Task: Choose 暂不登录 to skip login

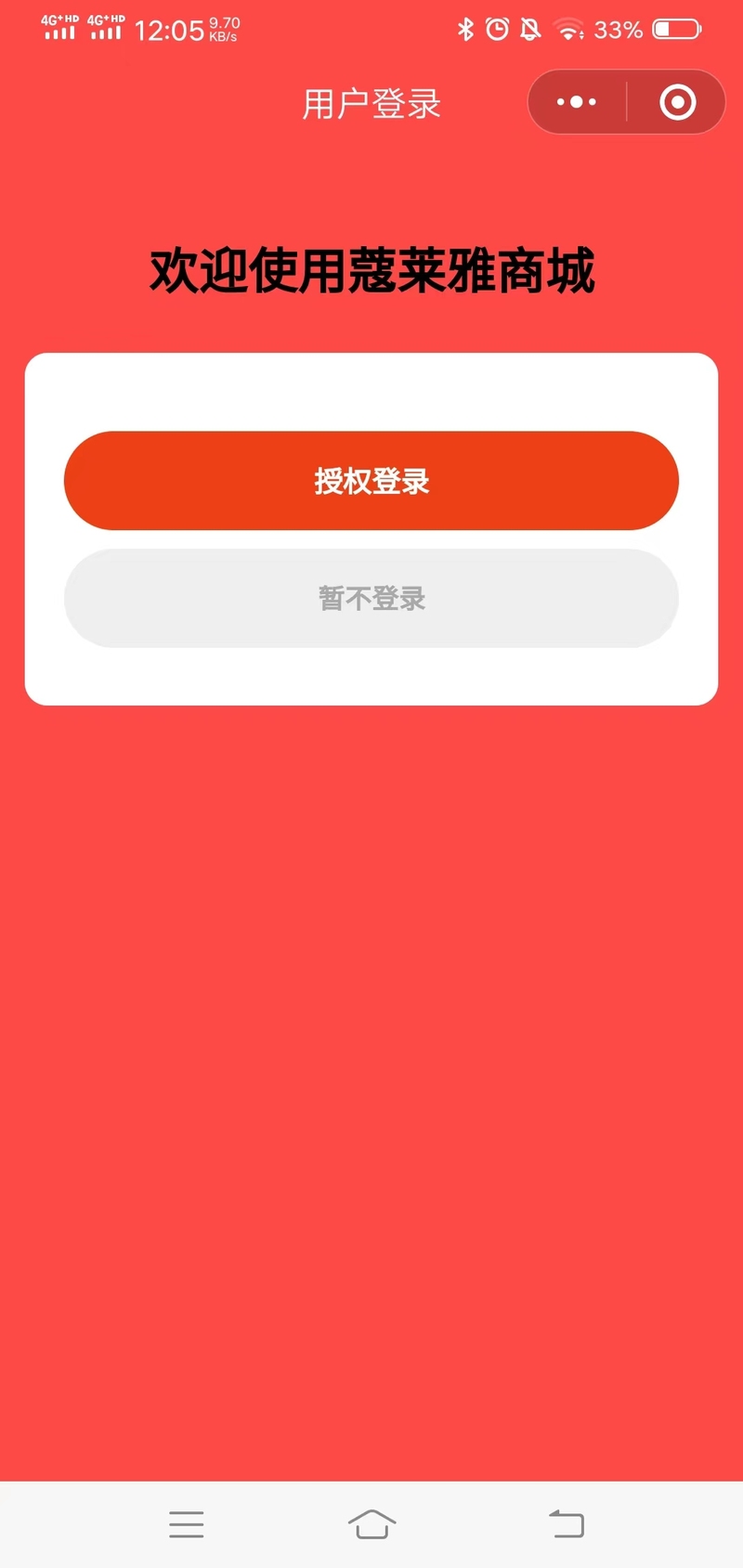Action: (x=371, y=598)
